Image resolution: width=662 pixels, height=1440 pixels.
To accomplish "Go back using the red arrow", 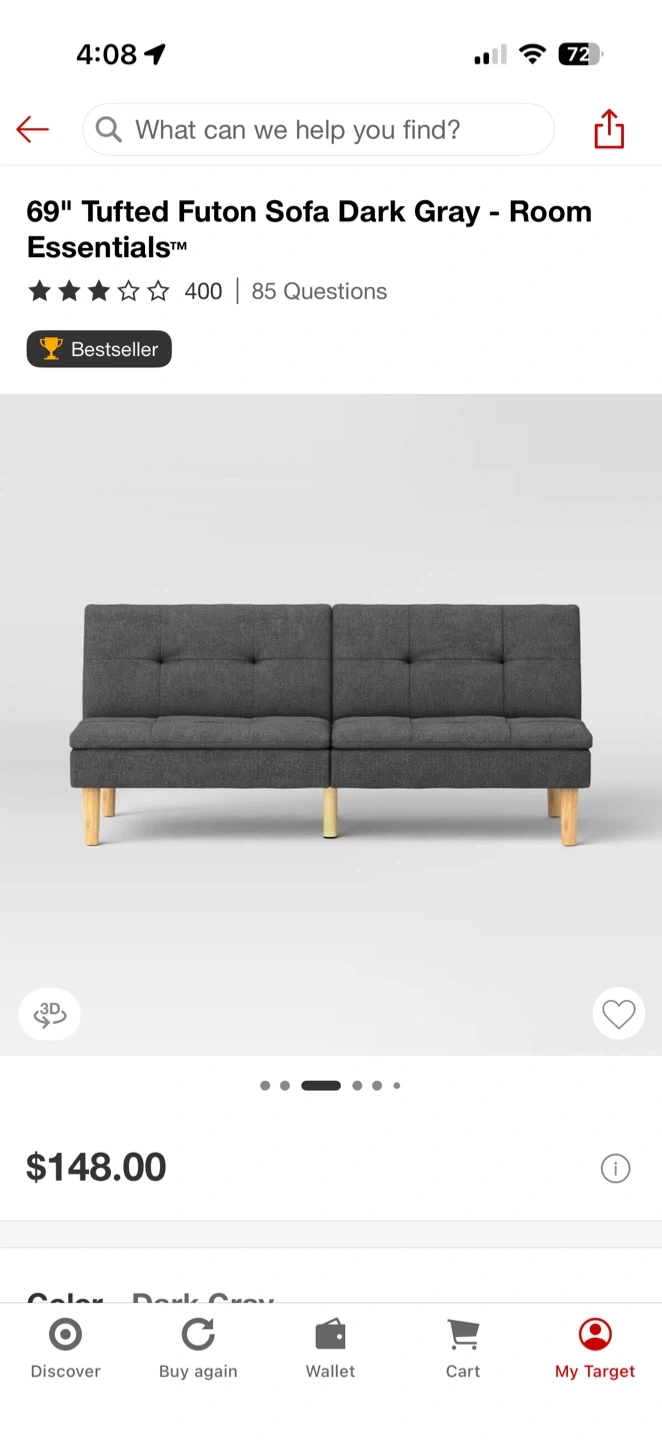I will (x=32, y=129).
